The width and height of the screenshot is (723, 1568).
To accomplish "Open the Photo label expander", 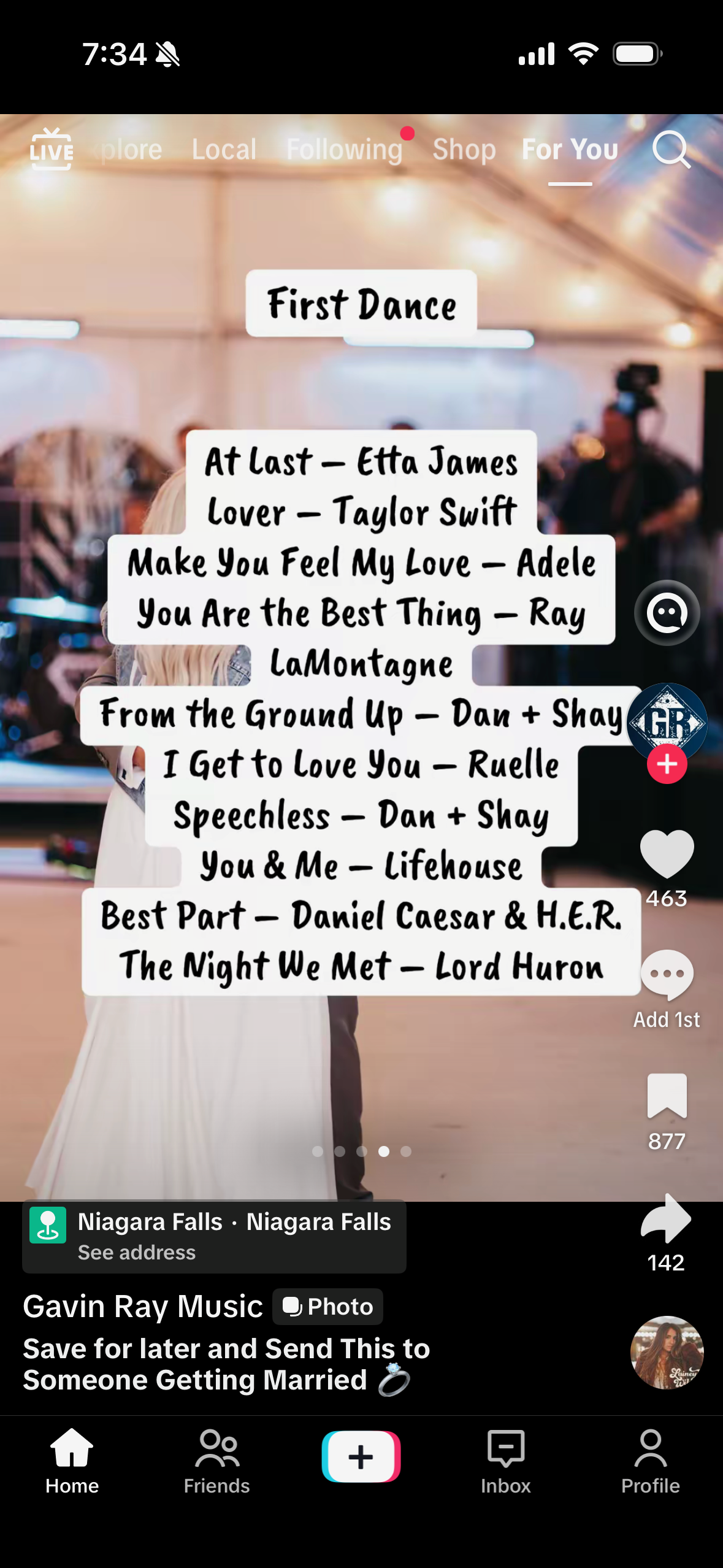I will pyautogui.click(x=327, y=1306).
